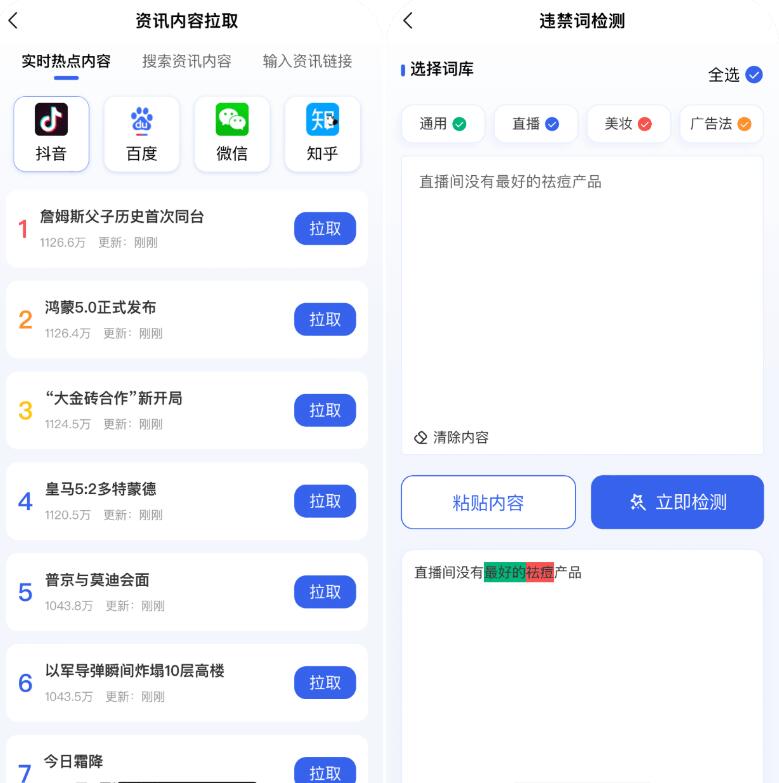Switch to 搜索资讯内容 tab
This screenshot has width=779, height=783.
[x=186, y=61]
